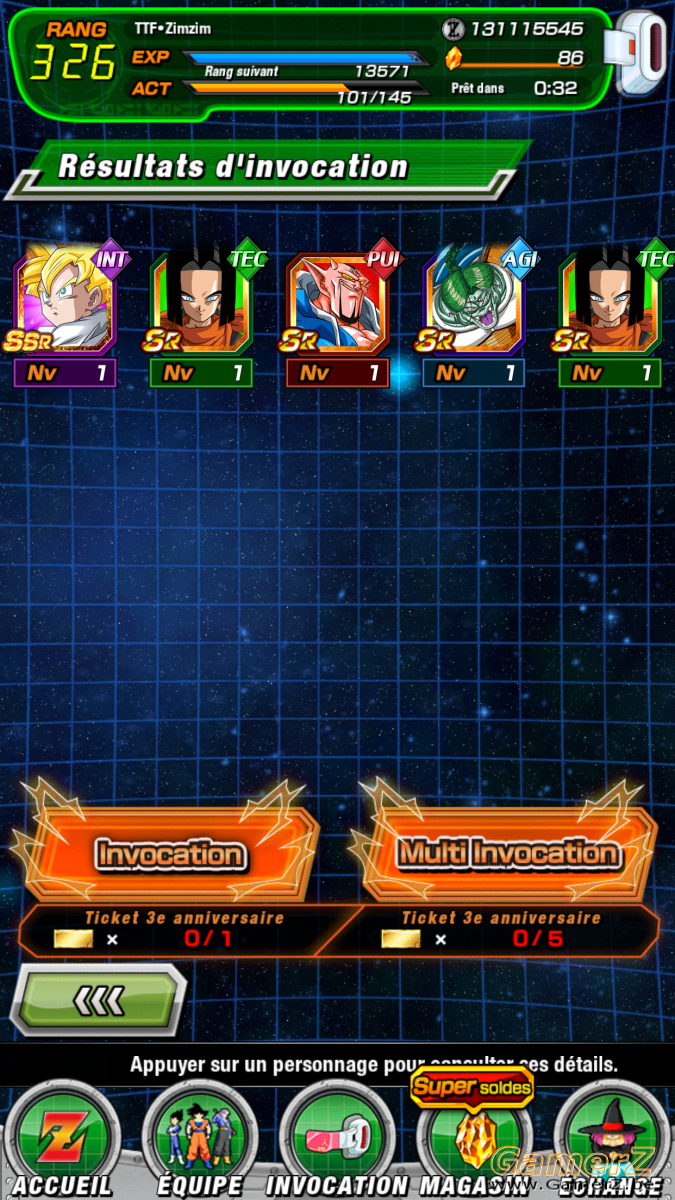Tap the Multi Invocation button

coord(507,854)
